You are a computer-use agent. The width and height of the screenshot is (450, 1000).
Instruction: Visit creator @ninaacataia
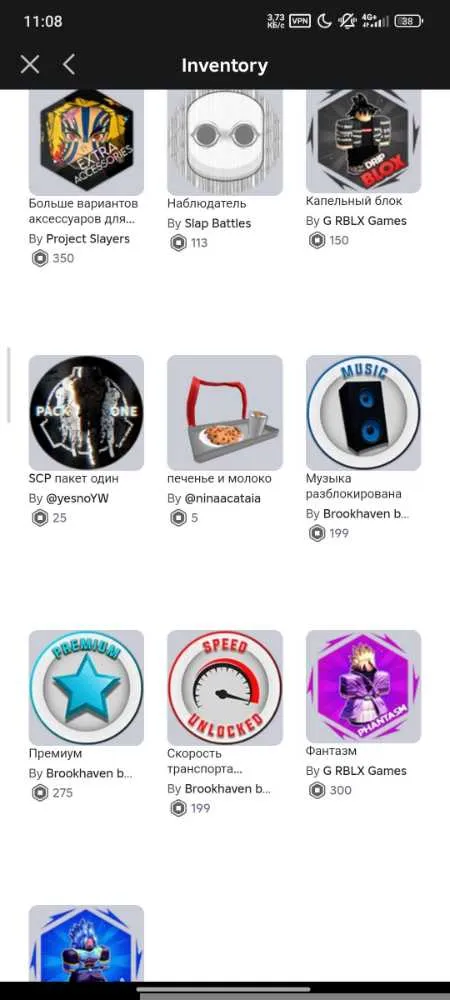tap(222, 499)
